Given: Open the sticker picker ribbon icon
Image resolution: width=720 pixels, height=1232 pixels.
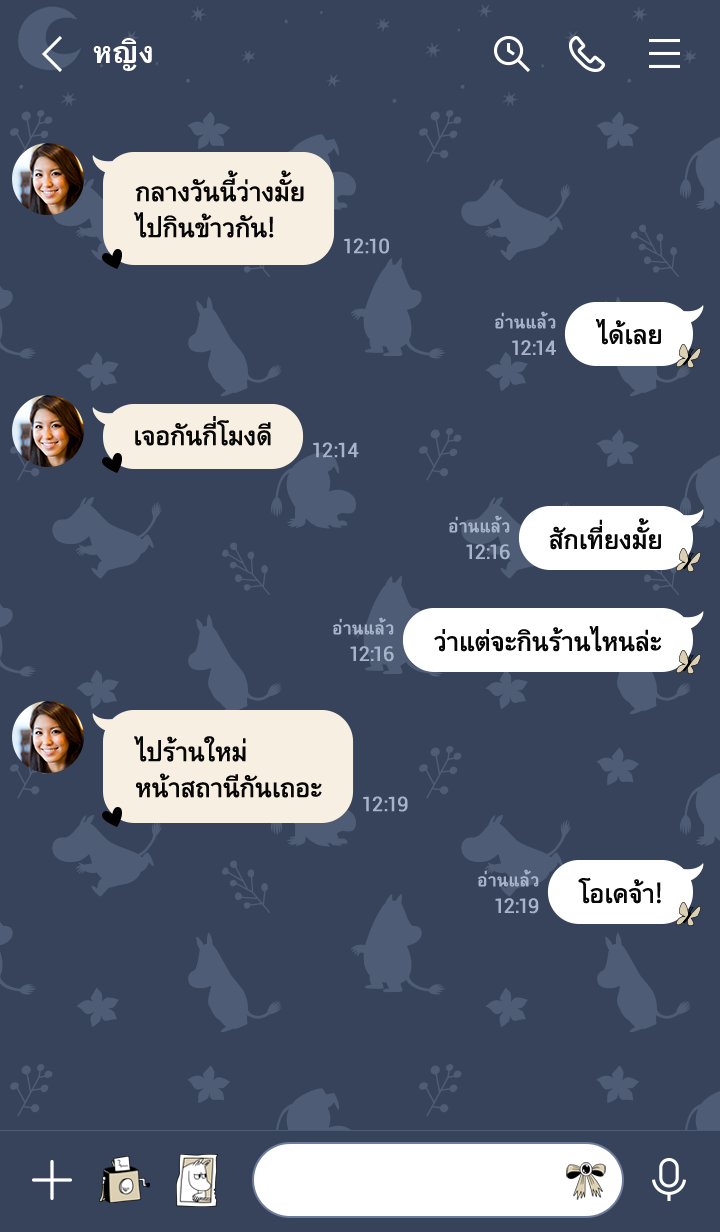Looking at the screenshot, I should click(x=585, y=1180).
